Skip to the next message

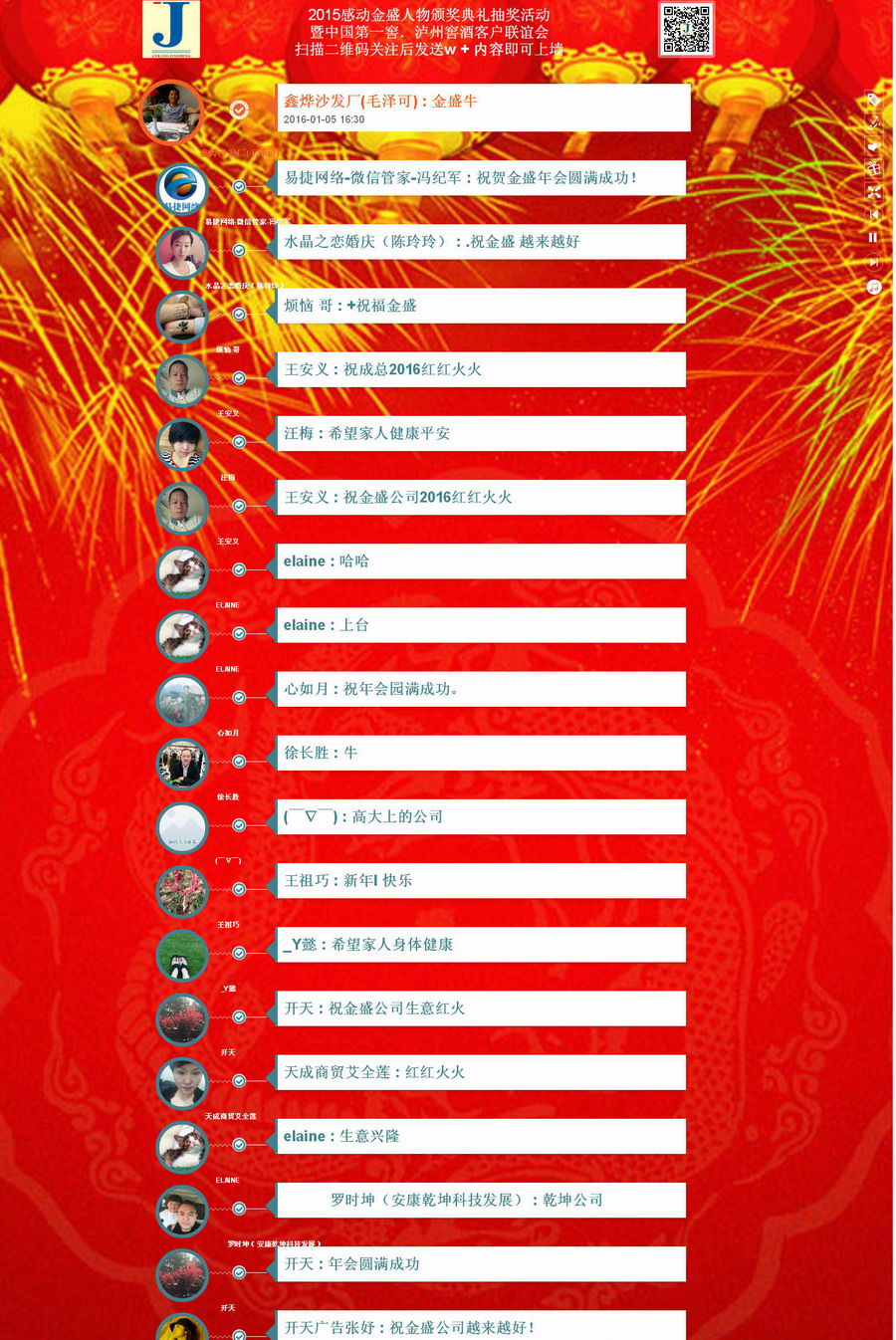(873, 262)
